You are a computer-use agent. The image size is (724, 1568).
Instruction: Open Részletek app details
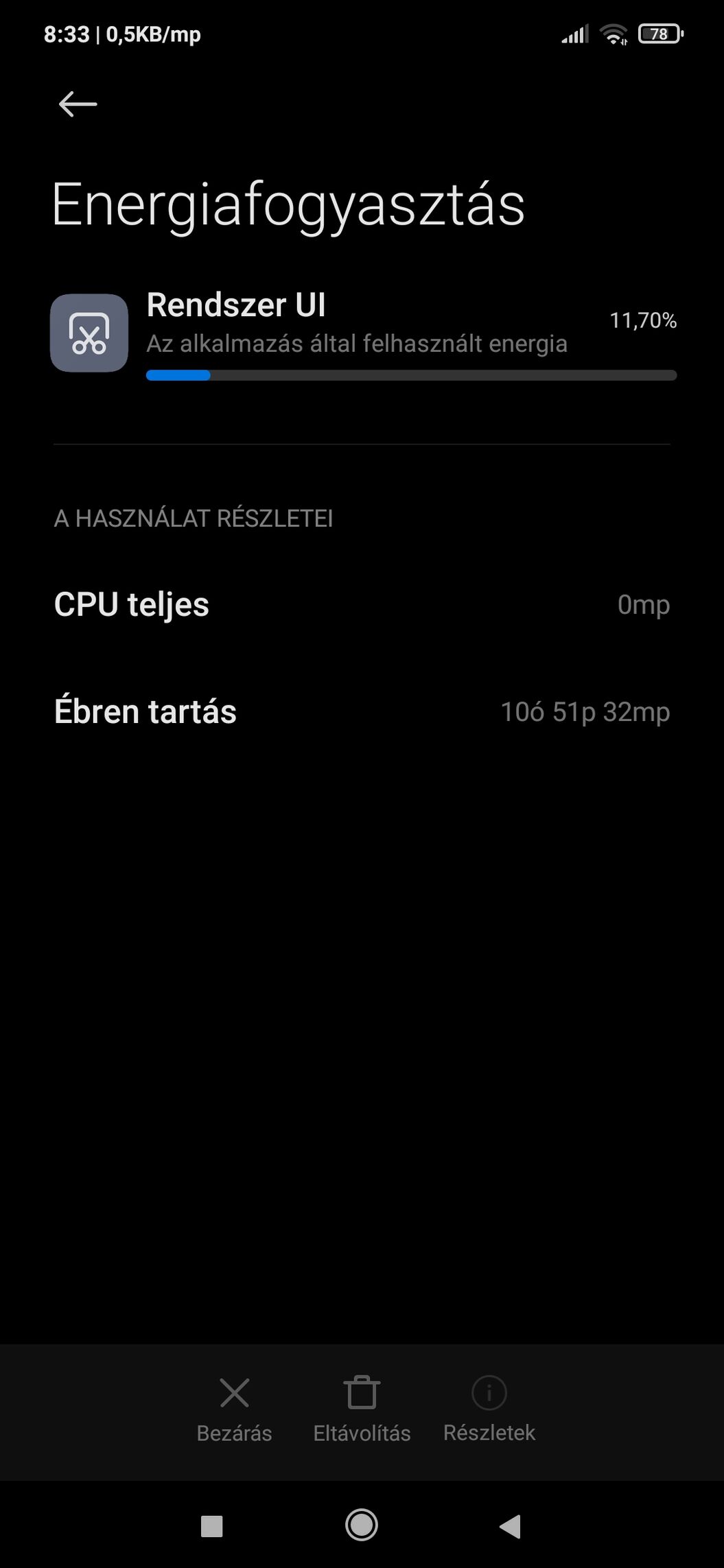tap(489, 1409)
